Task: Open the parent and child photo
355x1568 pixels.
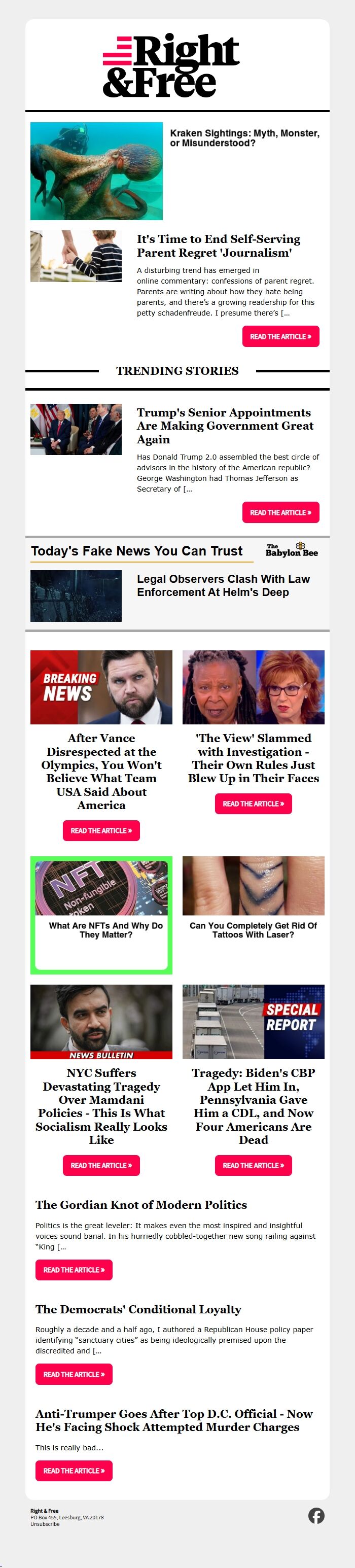Action: tap(76, 256)
